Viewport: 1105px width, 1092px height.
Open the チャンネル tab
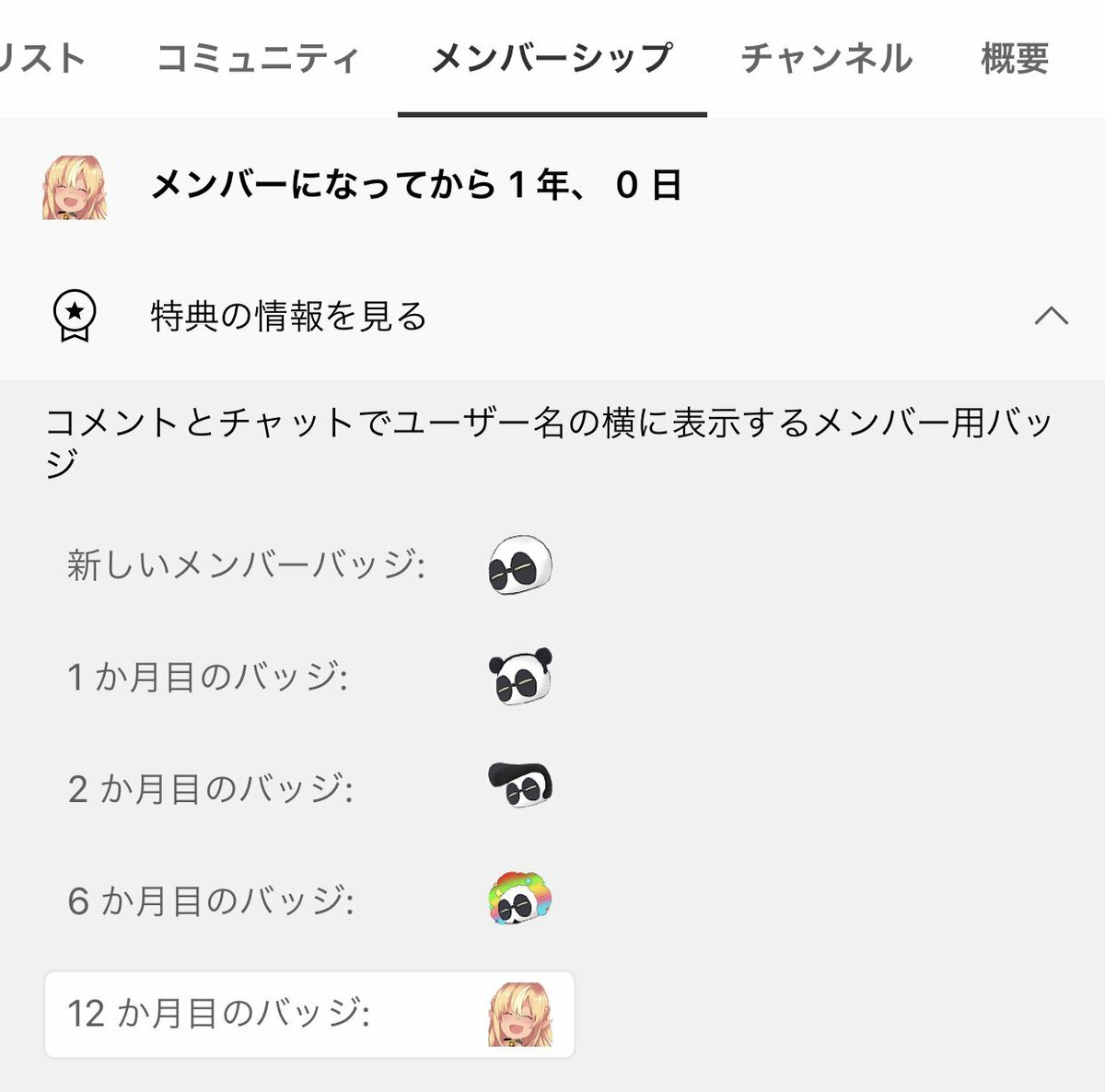[826, 59]
